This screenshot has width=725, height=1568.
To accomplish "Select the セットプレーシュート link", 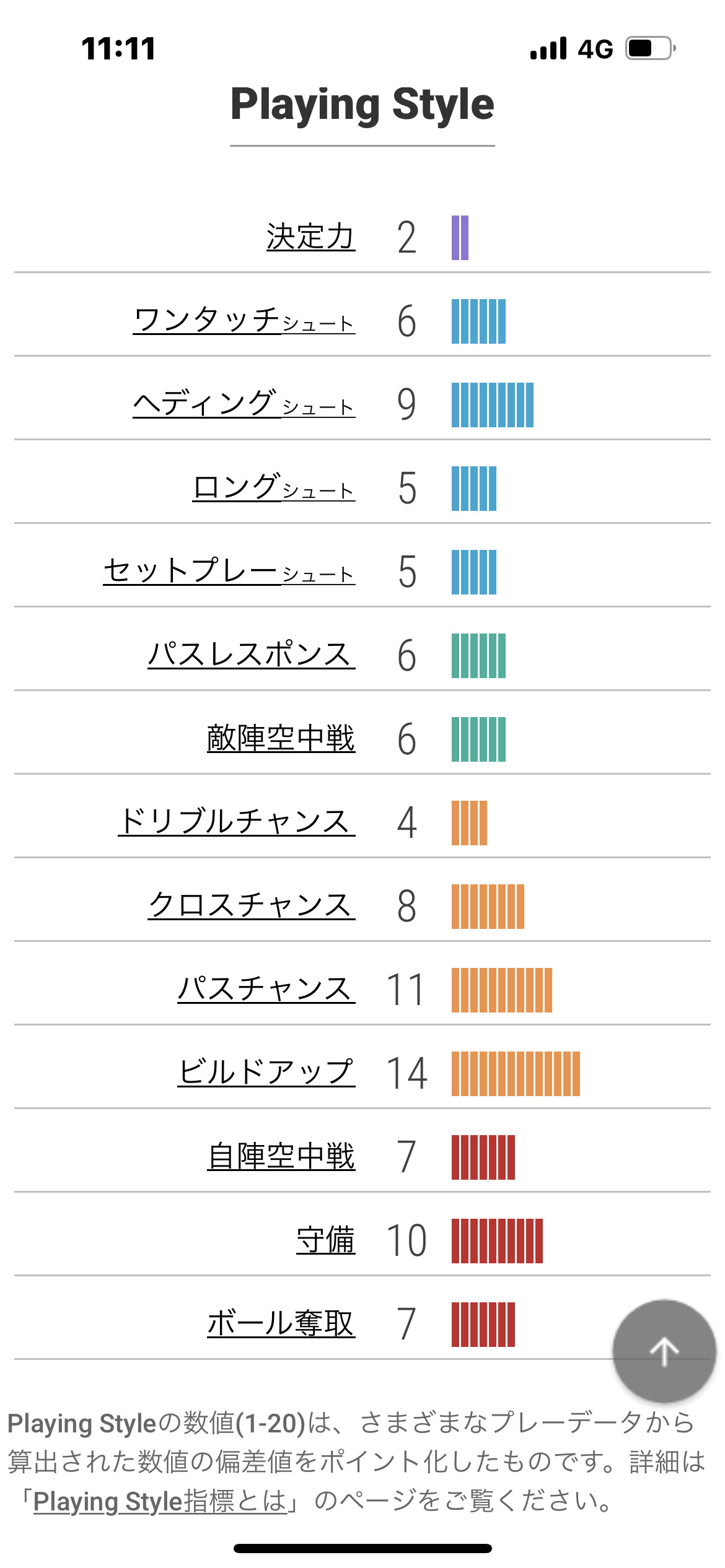I will [229, 572].
